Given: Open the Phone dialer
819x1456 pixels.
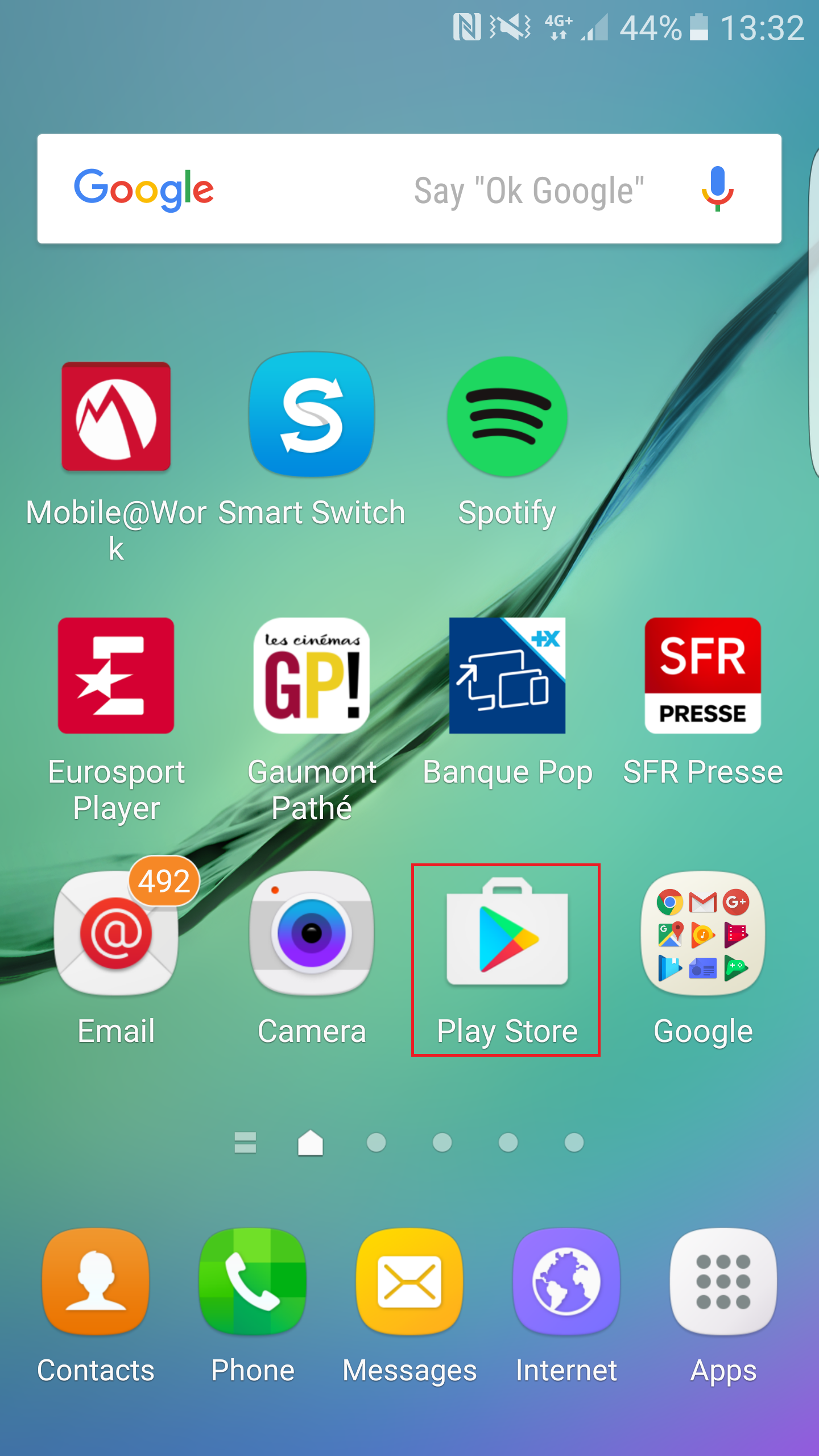Looking at the screenshot, I should coord(253,1281).
